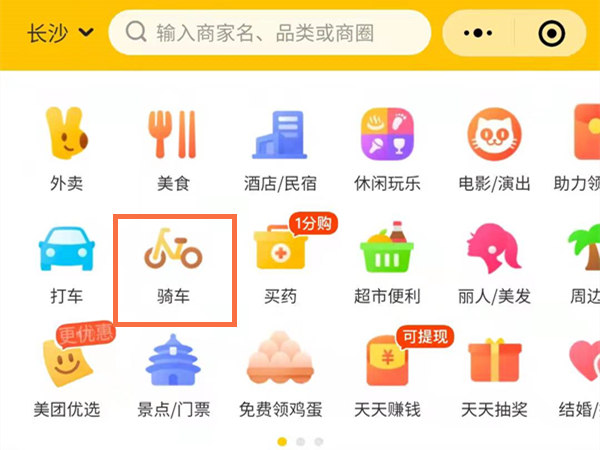
Task: Open 天天赚钱 earn money entry
Action: (x=387, y=375)
